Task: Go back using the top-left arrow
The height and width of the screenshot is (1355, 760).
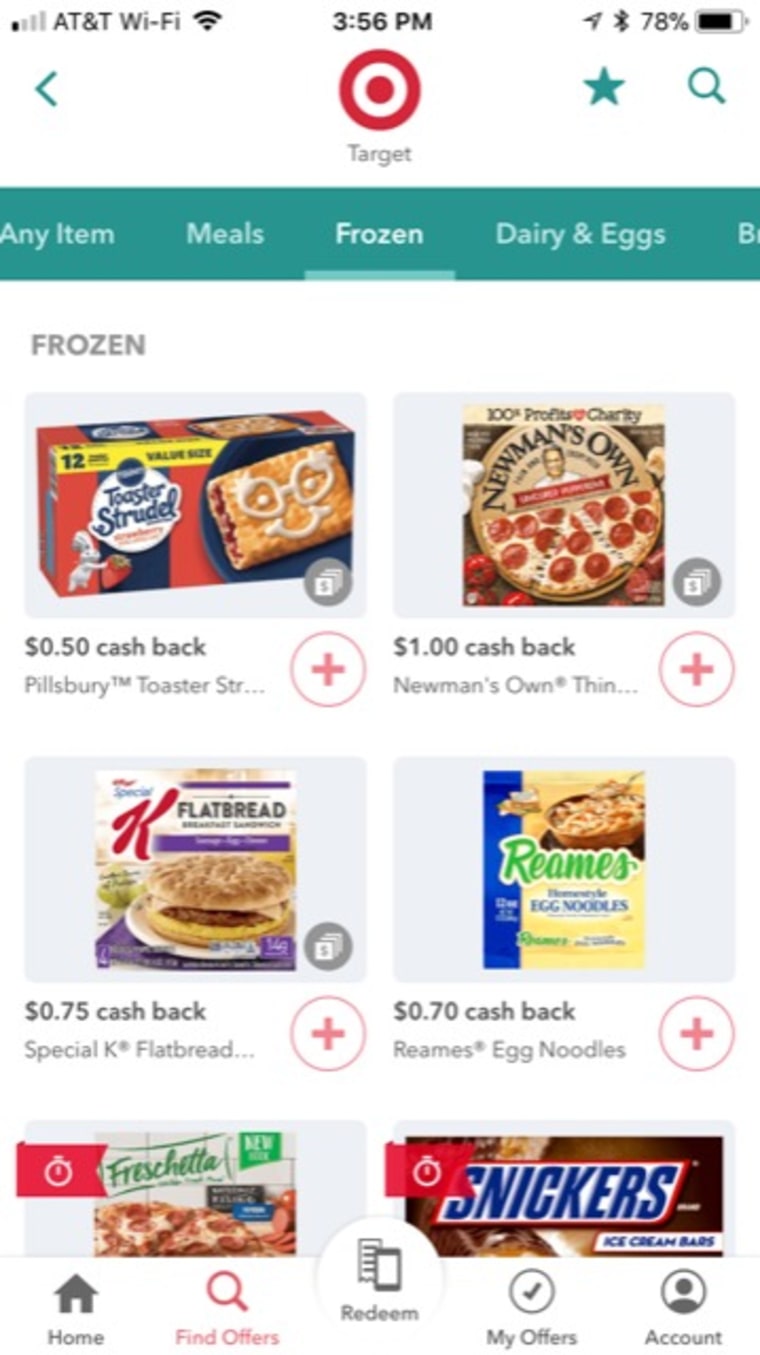Action: point(46,89)
